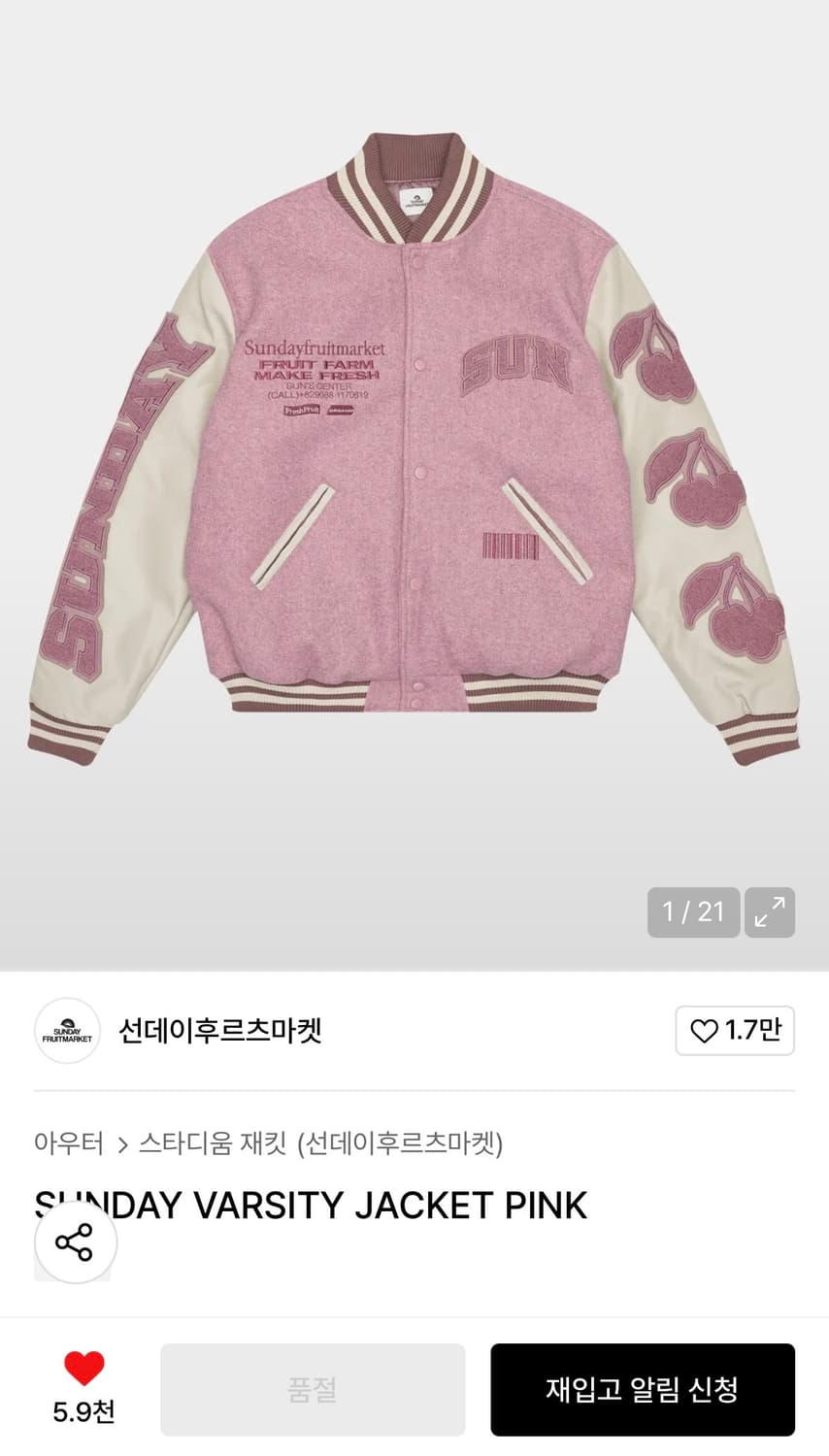Image resolution: width=829 pixels, height=1456 pixels.
Task: Tap the sold-out 품절 button
Action: click(x=313, y=1389)
